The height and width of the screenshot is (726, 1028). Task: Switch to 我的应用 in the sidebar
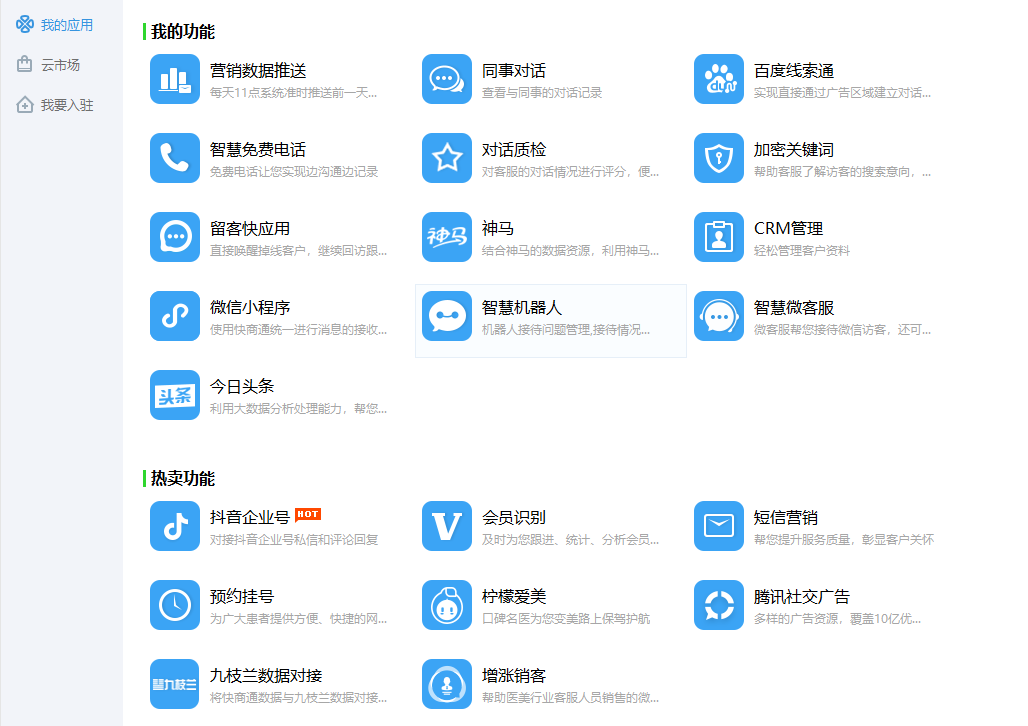point(66,25)
